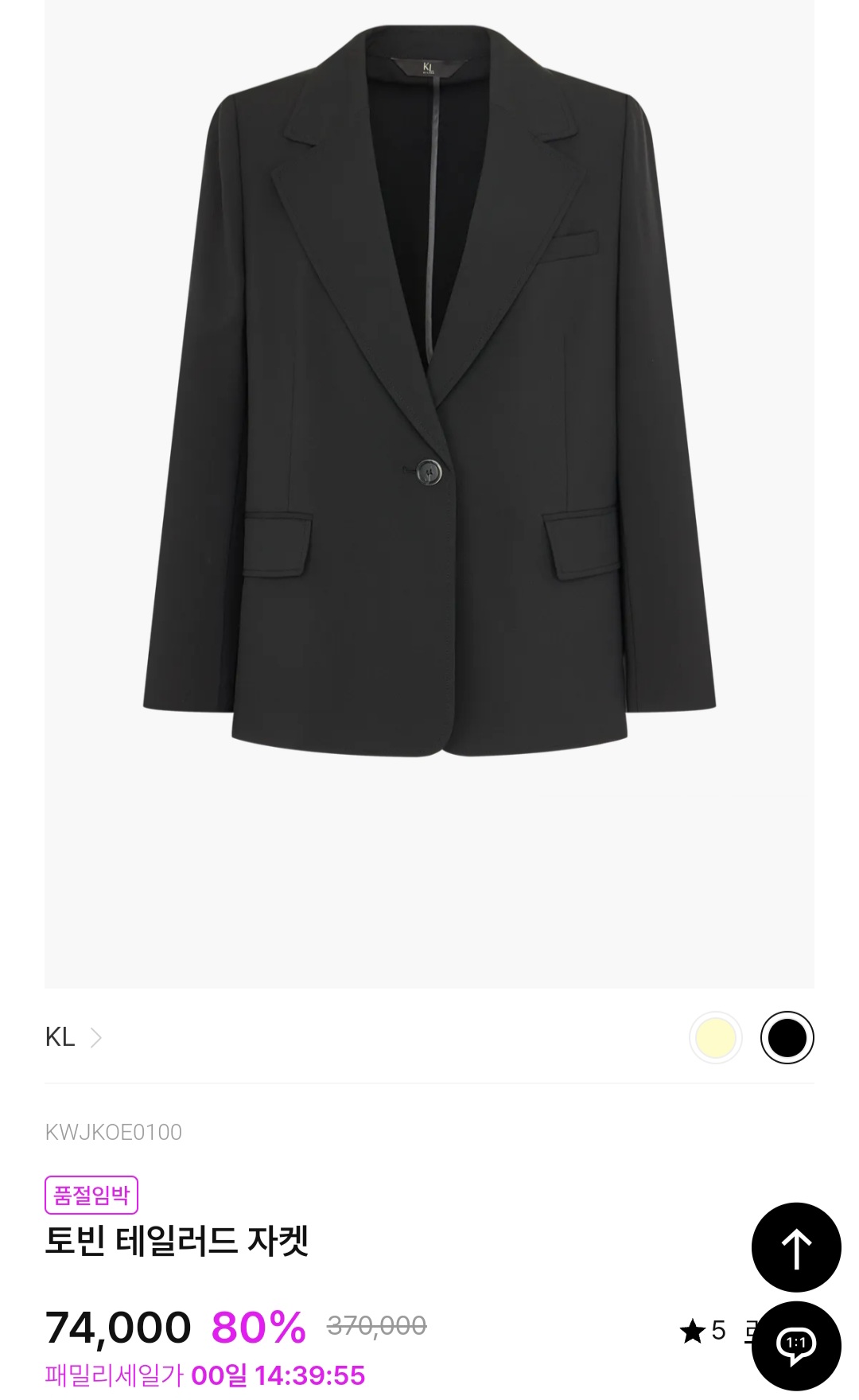
Task: Open the jacket product image
Action: [429, 493]
